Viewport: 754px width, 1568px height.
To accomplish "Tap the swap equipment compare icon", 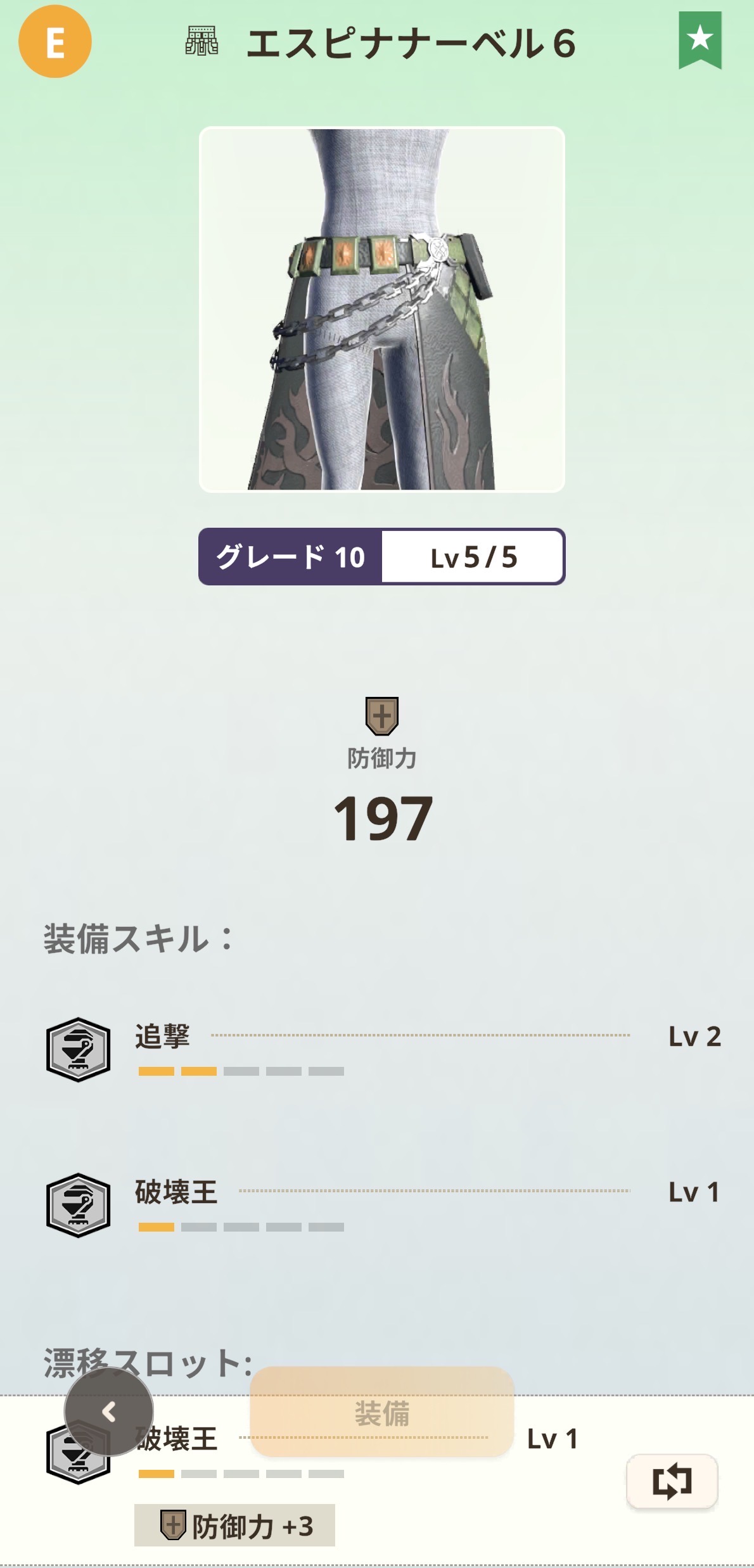I will click(672, 1481).
